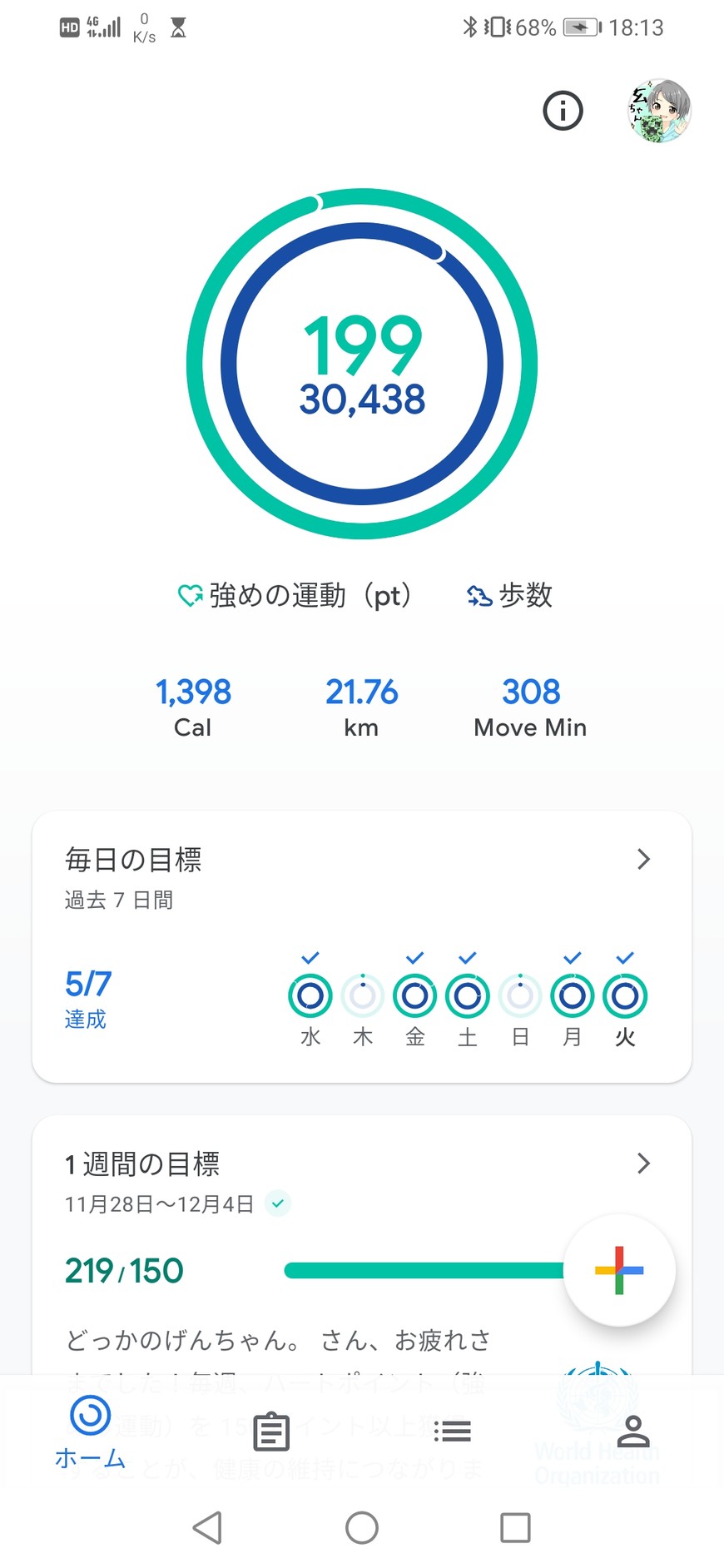View the 21.76 km distance details
This screenshot has width=724, height=1568.
tap(361, 706)
